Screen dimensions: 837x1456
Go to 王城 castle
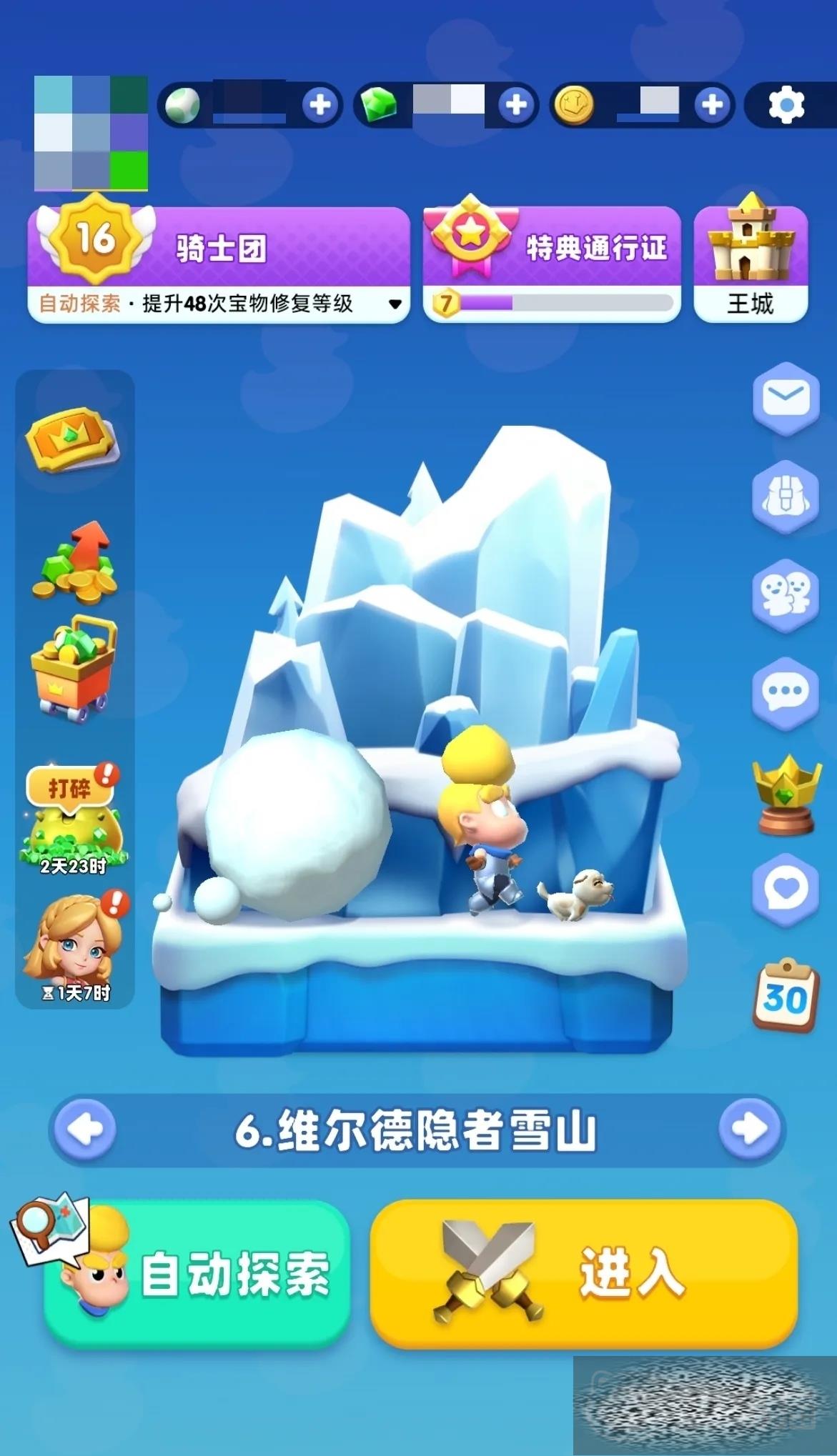click(751, 263)
